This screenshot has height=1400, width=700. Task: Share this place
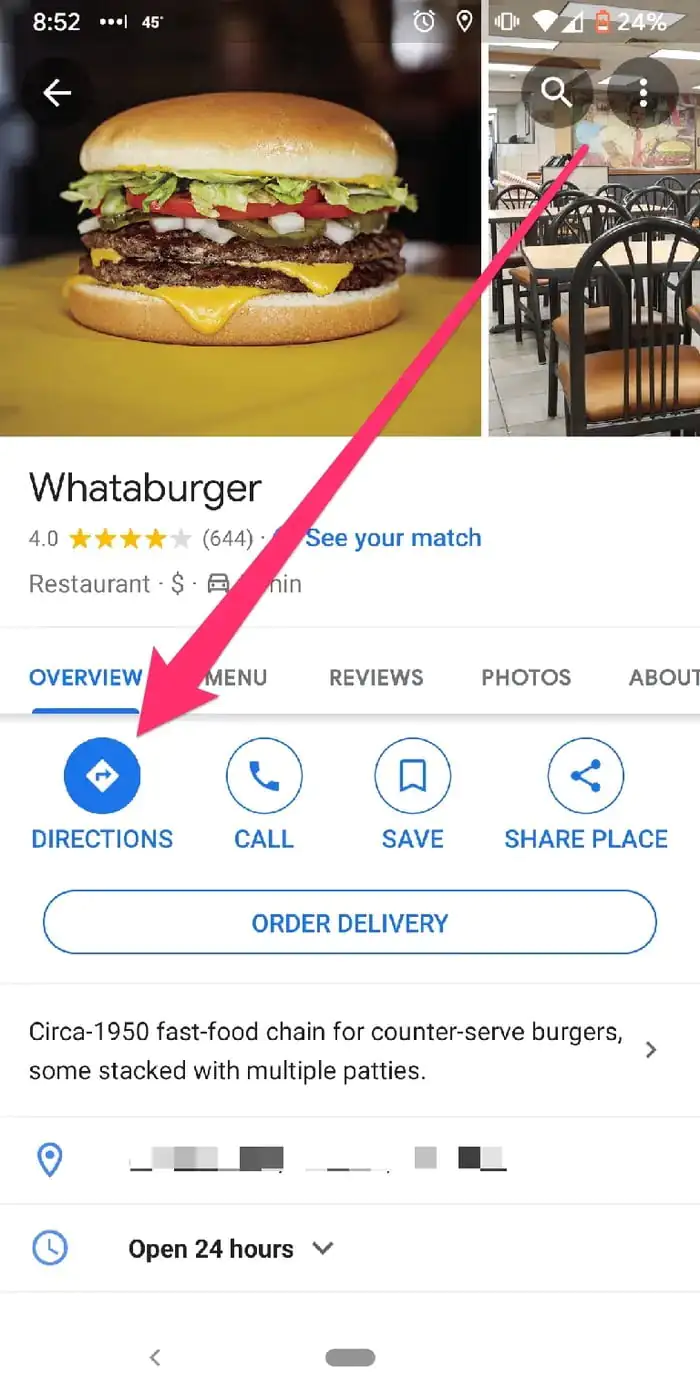pos(586,776)
